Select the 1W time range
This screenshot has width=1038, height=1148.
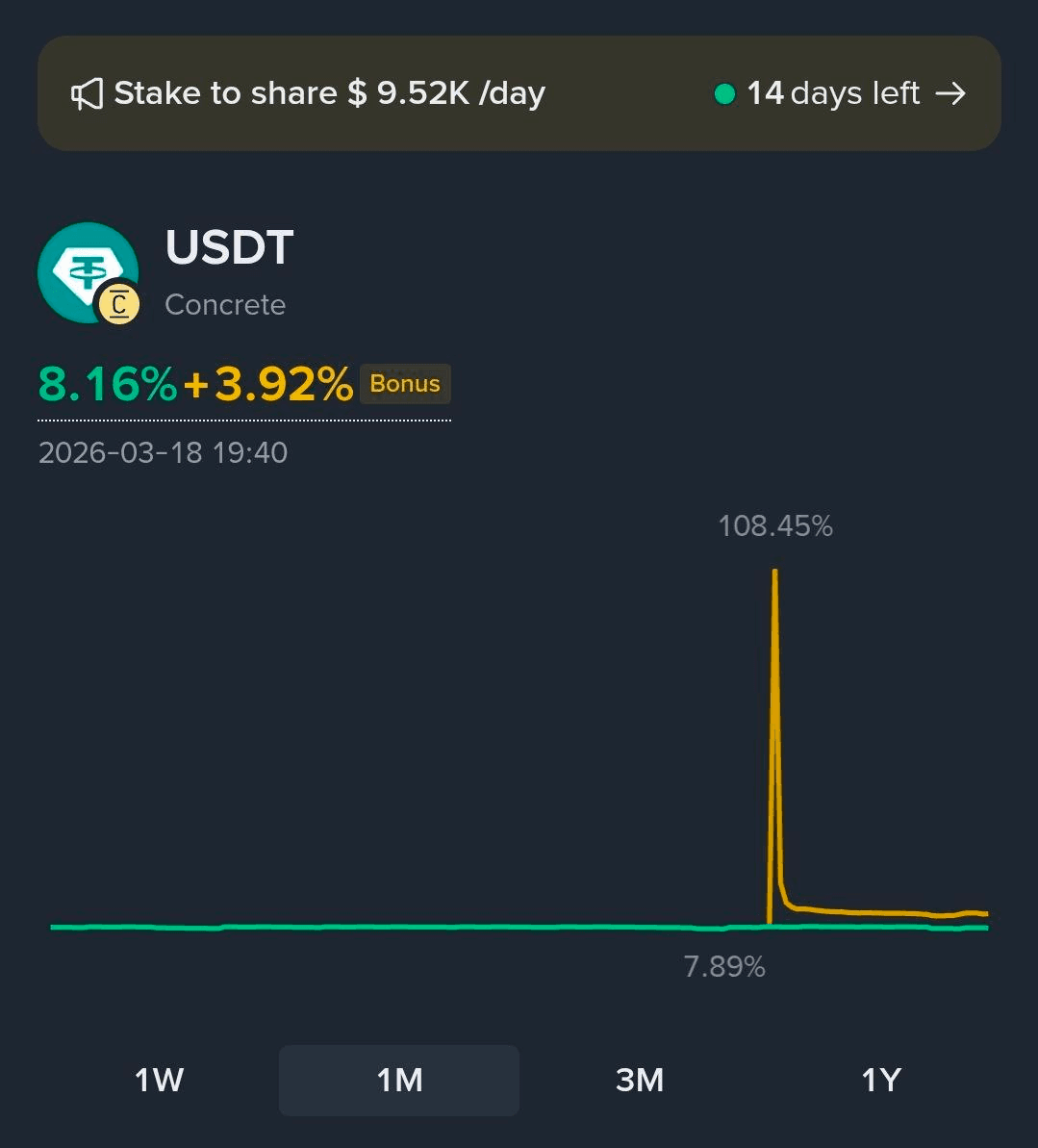tap(159, 1080)
